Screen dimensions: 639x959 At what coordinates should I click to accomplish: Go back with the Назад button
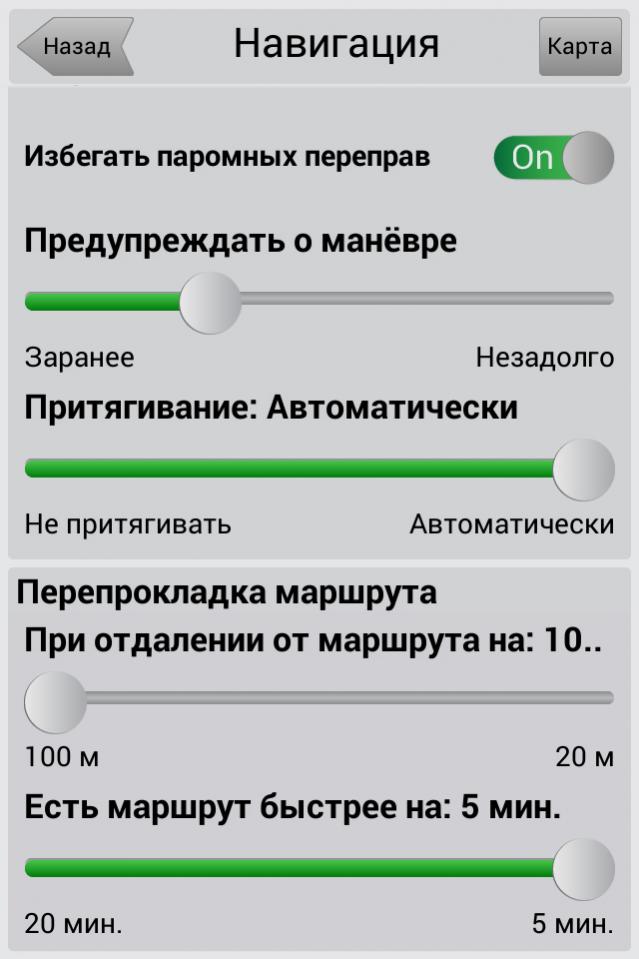pos(76,47)
